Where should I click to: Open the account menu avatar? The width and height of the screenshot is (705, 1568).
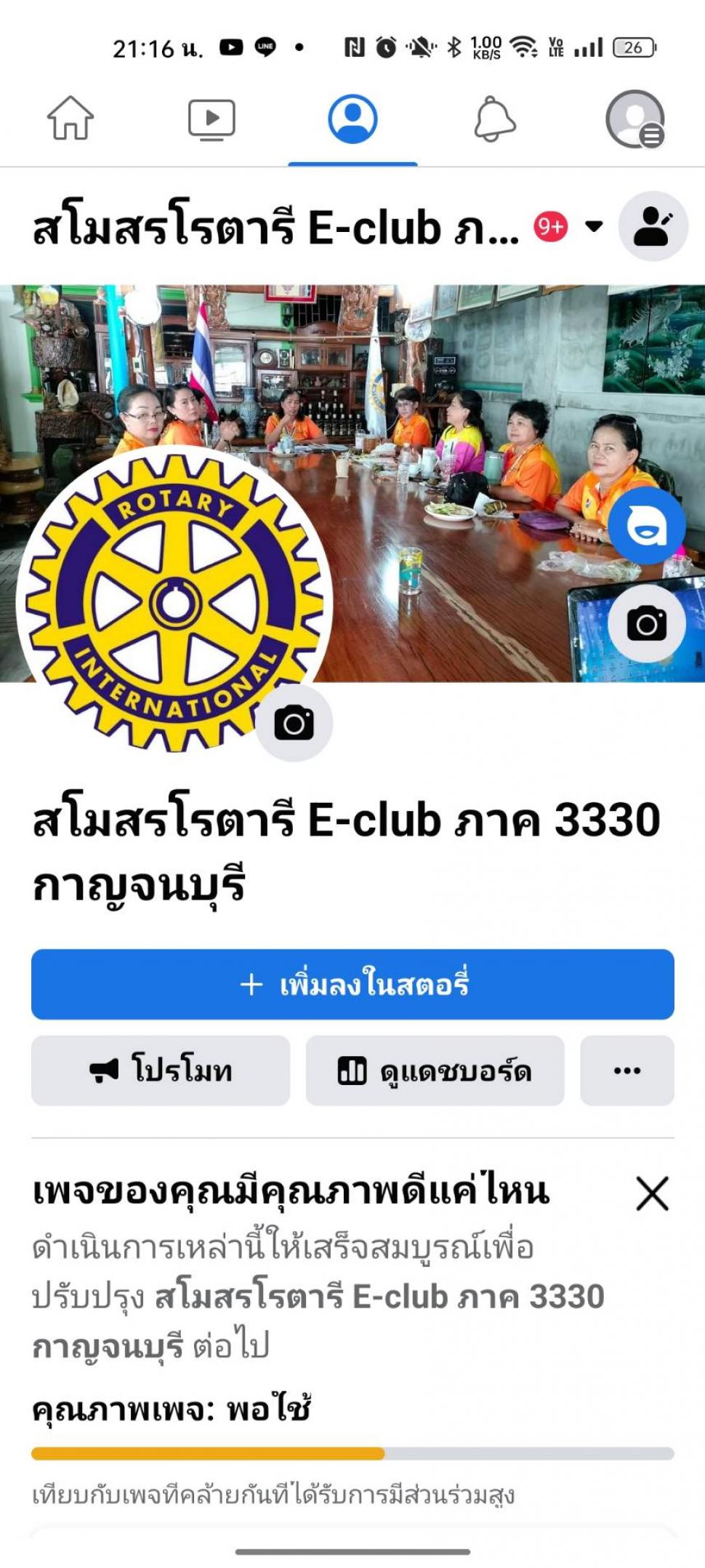(635, 119)
